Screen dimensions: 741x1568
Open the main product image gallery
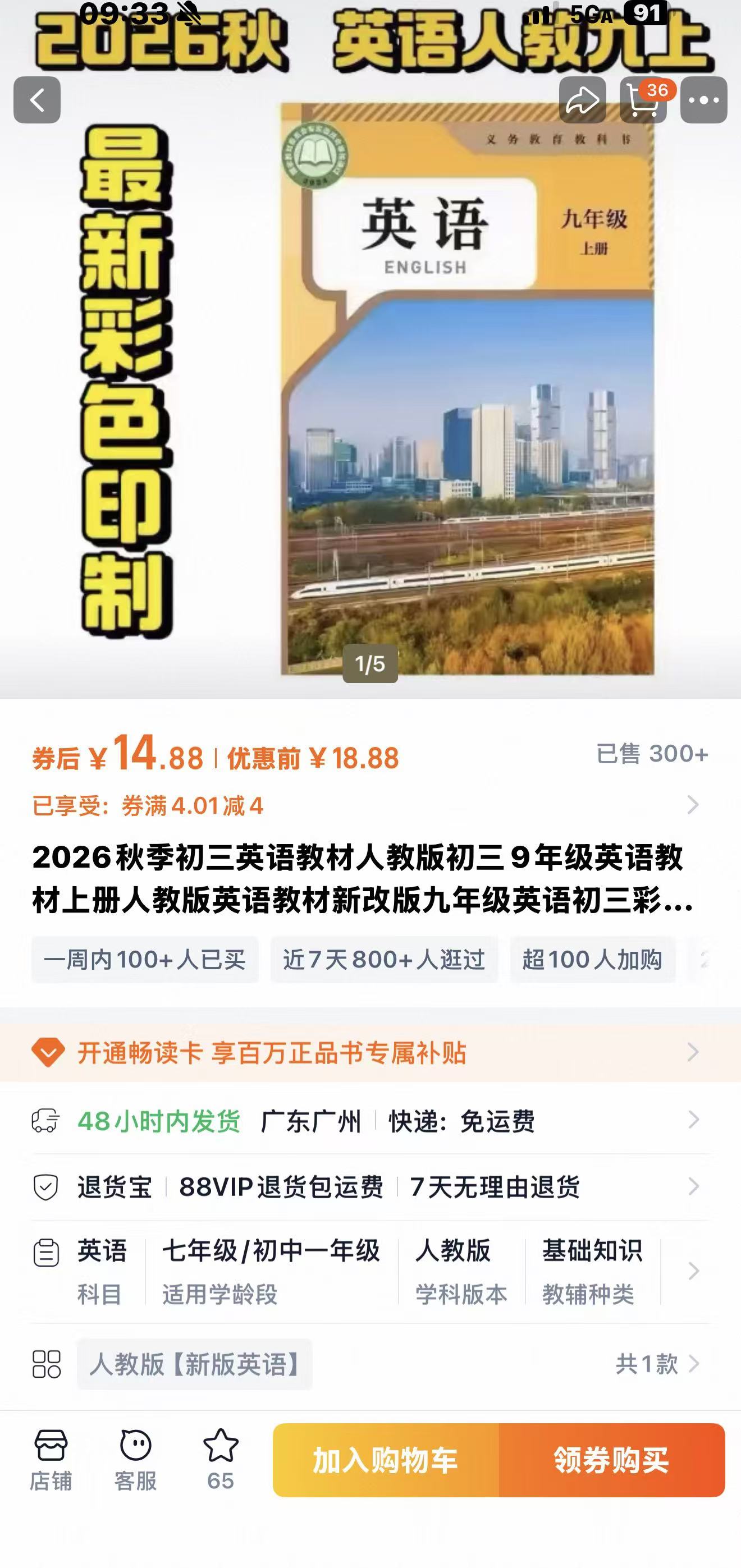click(x=426, y=389)
